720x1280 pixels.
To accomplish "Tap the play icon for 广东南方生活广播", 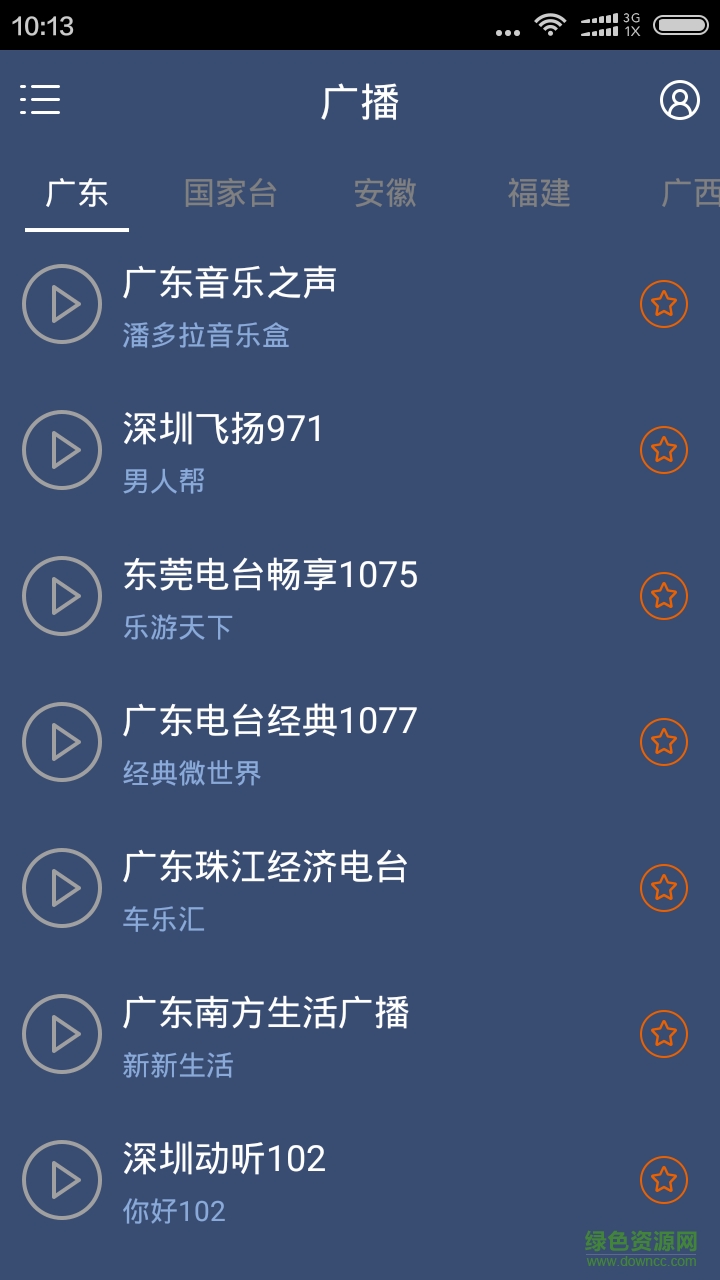I will [x=62, y=1033].
